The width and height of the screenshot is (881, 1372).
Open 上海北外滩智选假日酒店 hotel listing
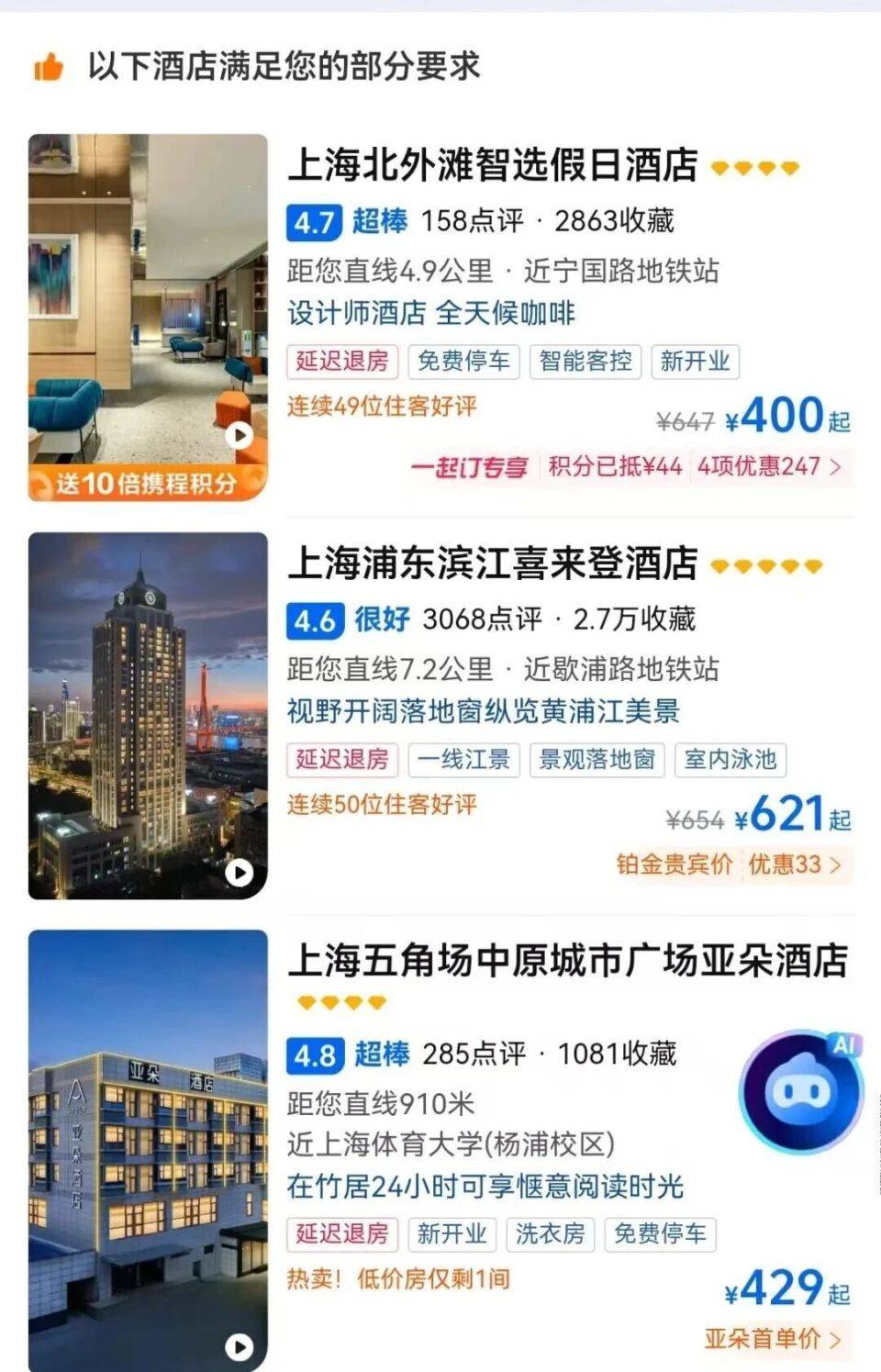tap(493, 165)
